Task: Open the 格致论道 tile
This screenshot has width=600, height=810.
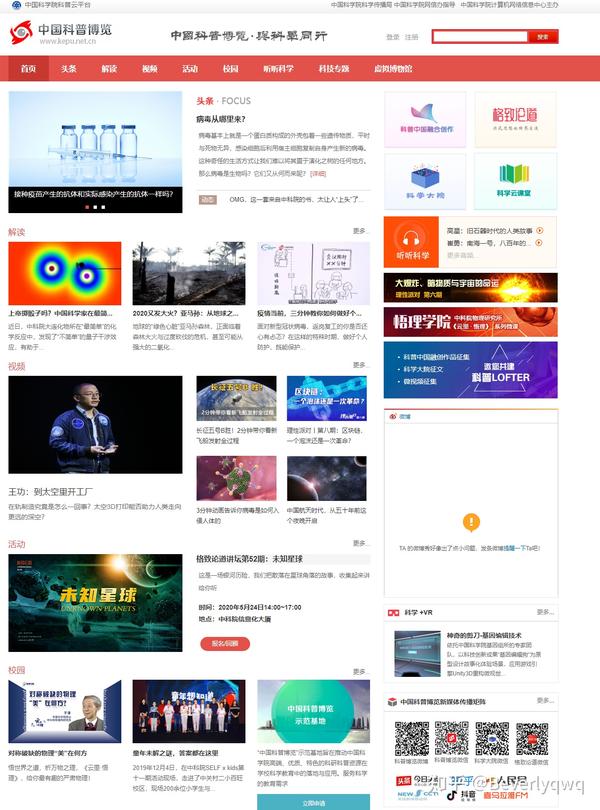Action: point(515,119)
